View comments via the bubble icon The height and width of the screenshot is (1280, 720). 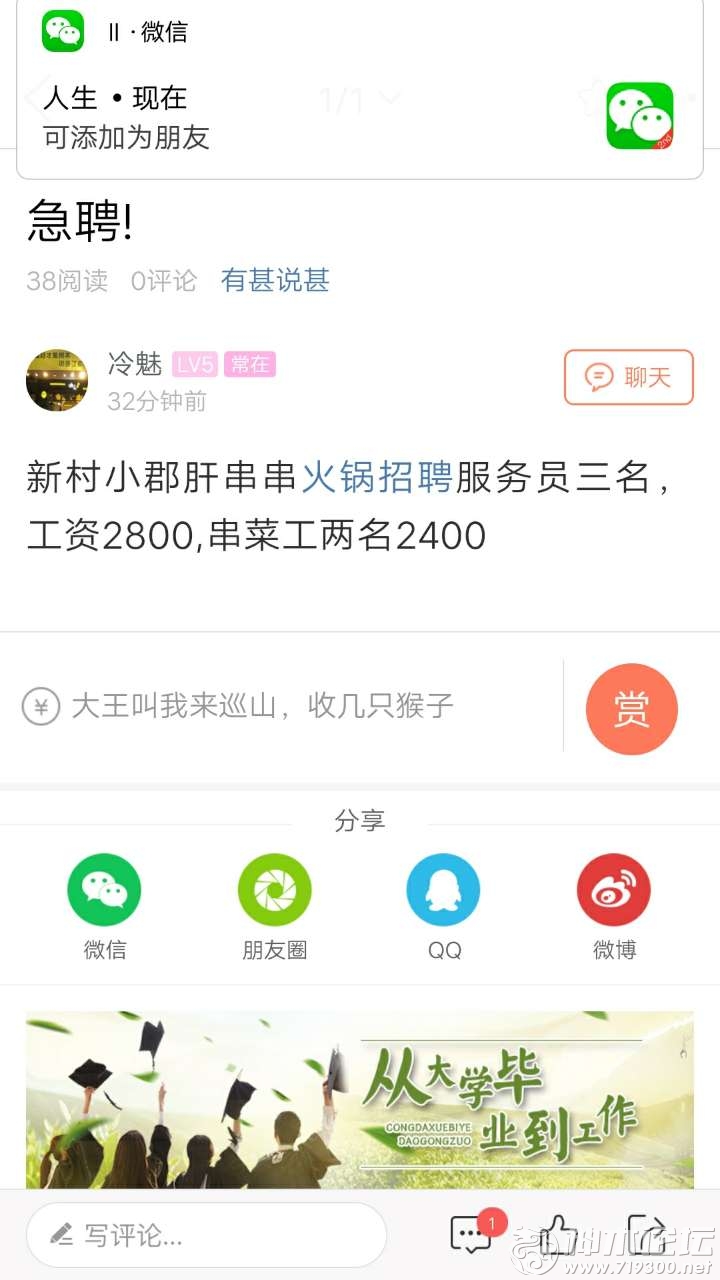(x=471, y=1234)
